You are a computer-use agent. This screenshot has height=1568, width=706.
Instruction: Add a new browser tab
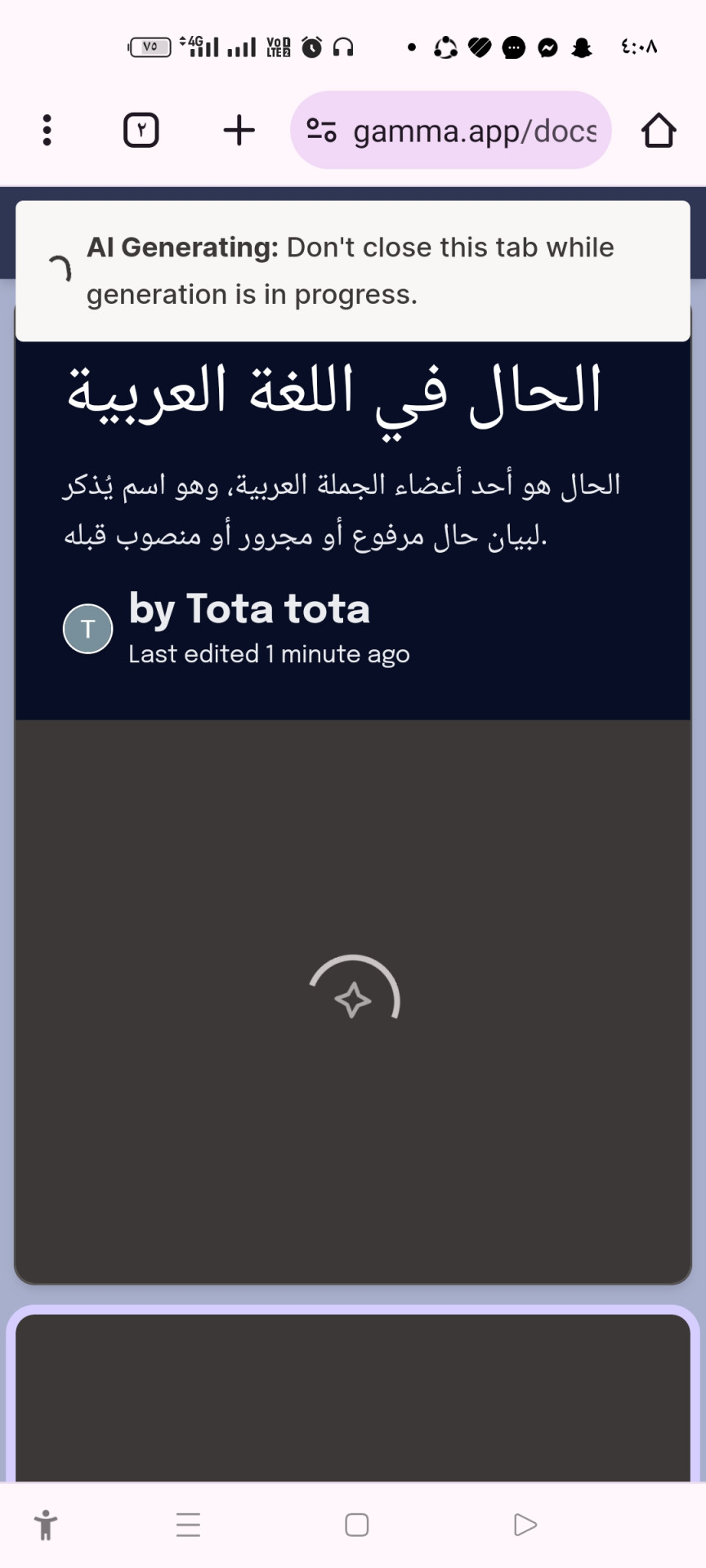239,130
